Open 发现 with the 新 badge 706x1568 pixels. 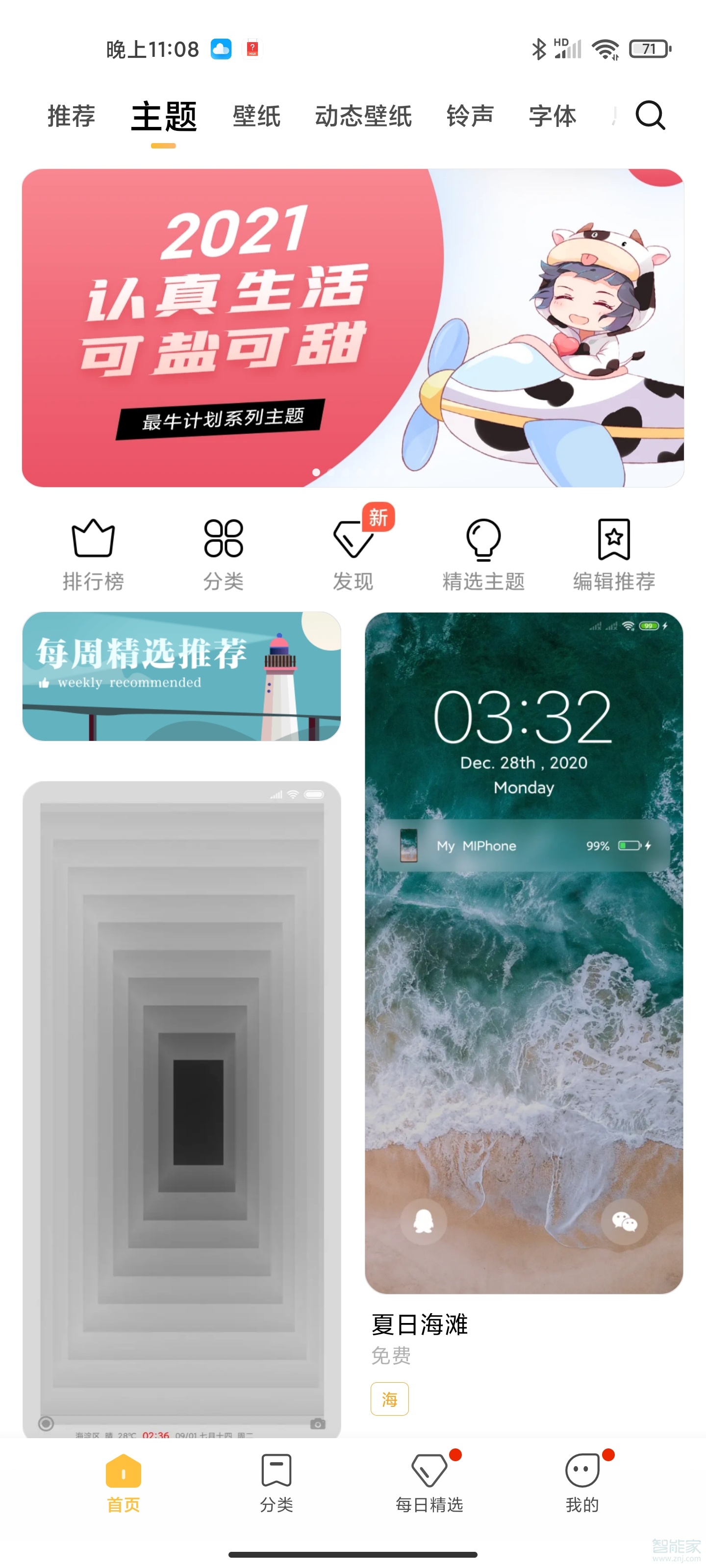[x=353, y=553]
